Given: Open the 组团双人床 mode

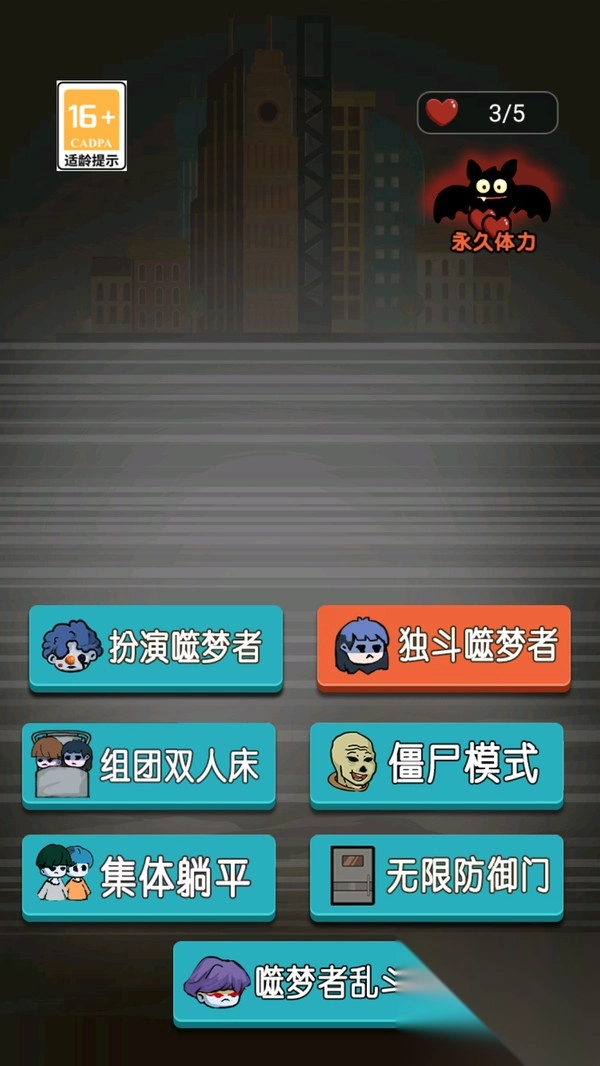Looking at the screenshot, I should click(148, 765).
